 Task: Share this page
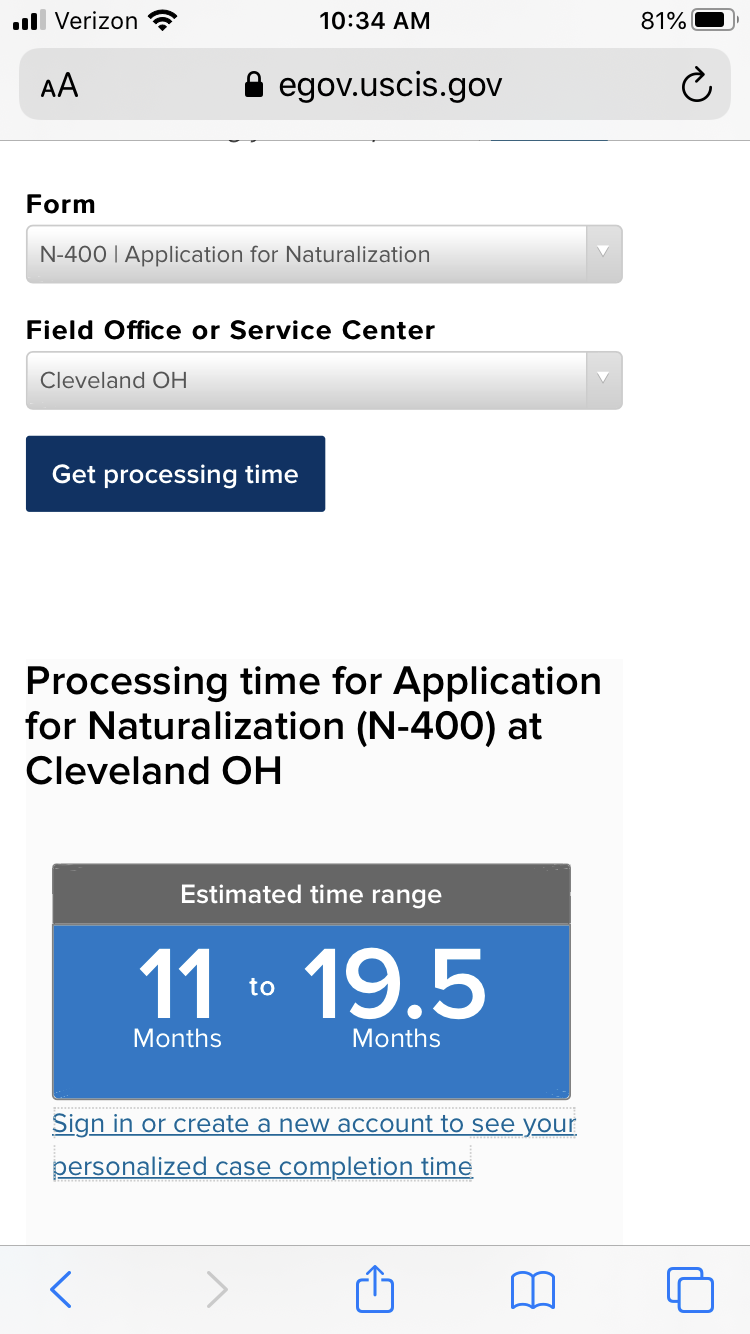(375, 1287)
